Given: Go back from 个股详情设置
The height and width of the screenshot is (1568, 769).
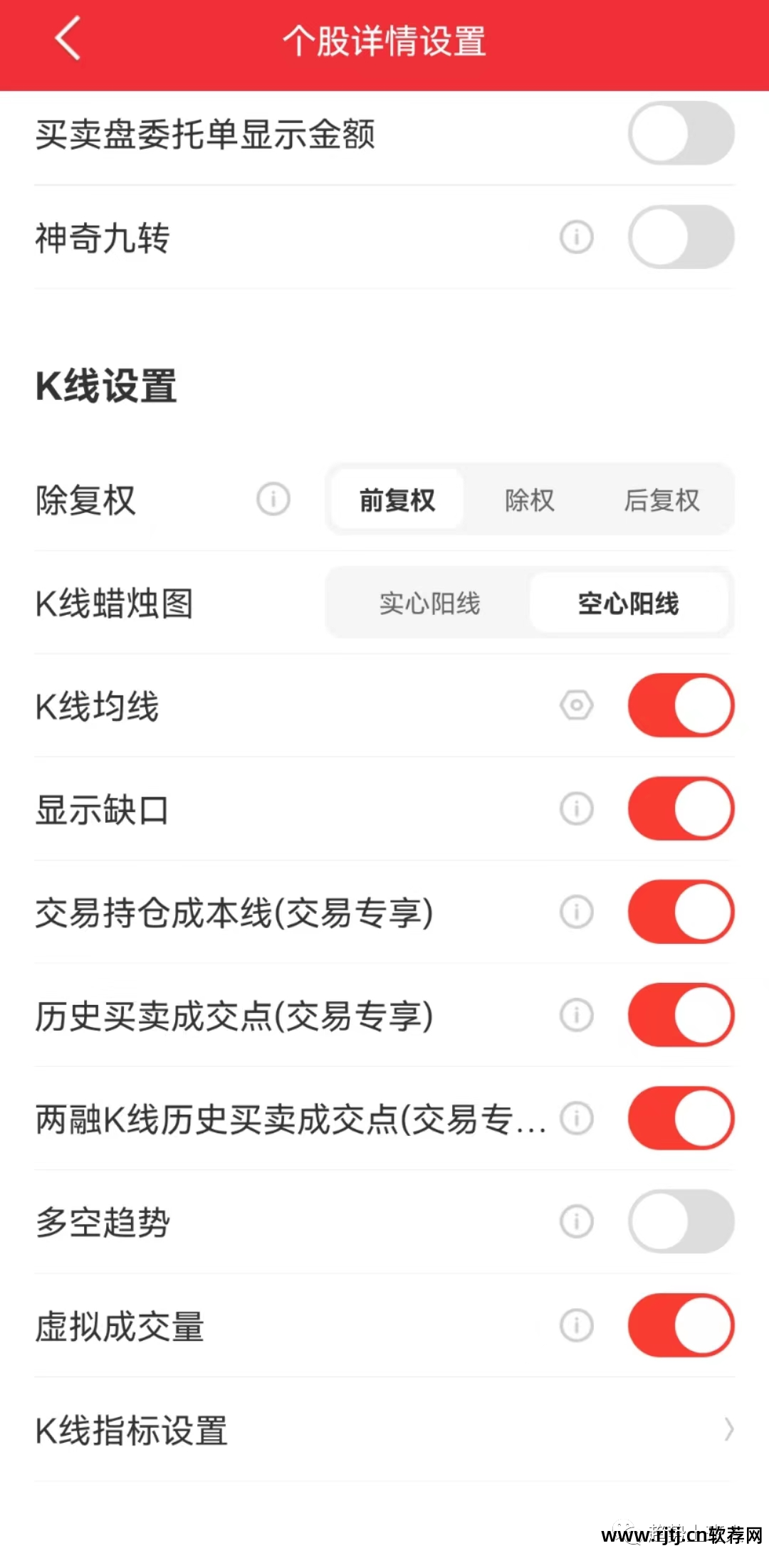Looking at the screenshot, I should [68, 39].
